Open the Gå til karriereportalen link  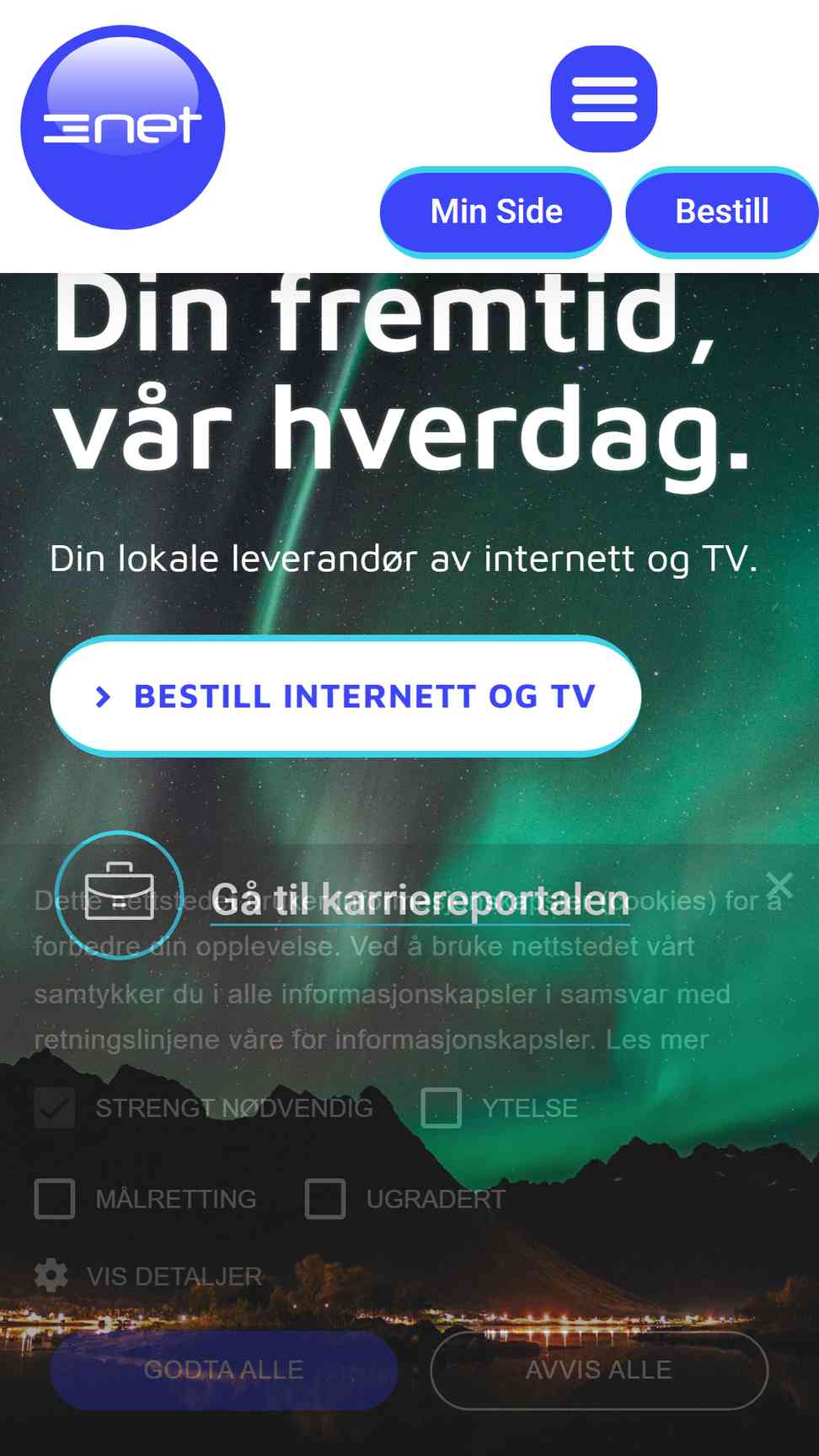420,900
